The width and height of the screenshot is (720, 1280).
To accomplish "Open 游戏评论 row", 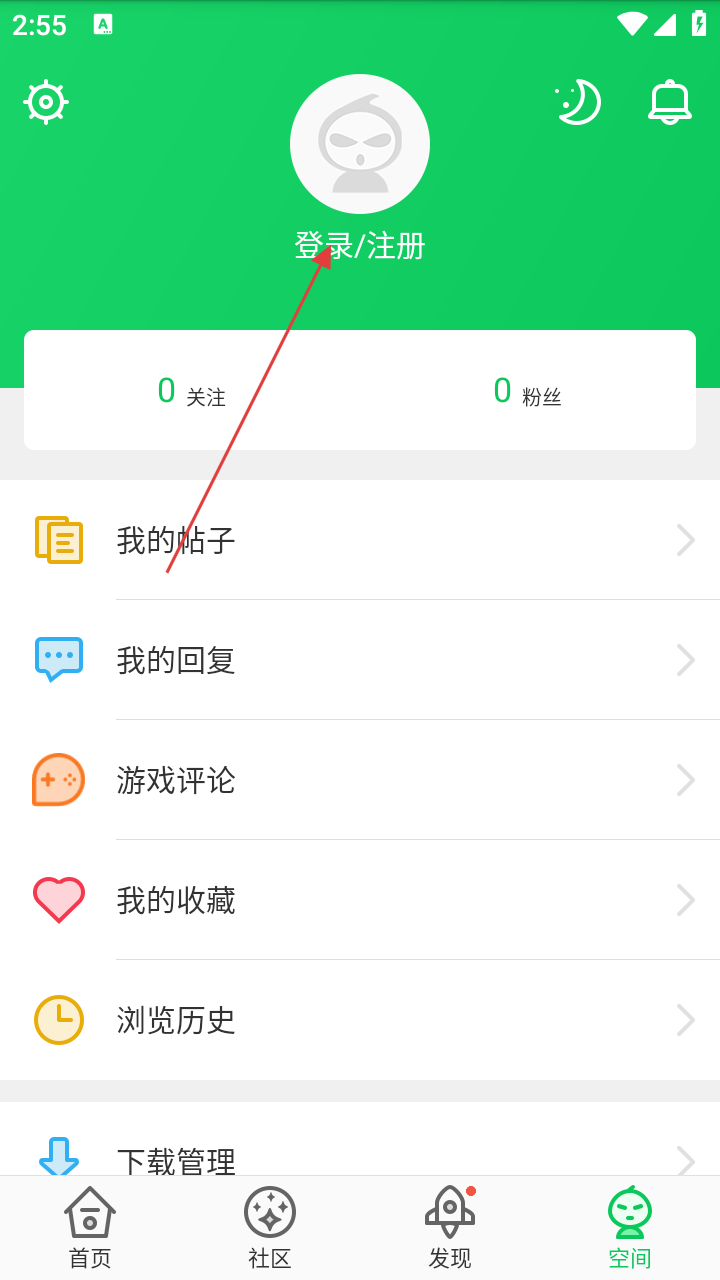I will pyautogui.click(x=360, y=780).
